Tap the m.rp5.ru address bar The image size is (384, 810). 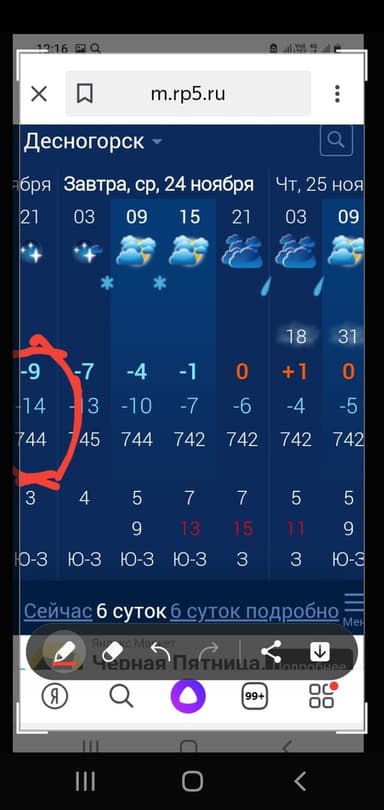(x=188, y=94)
